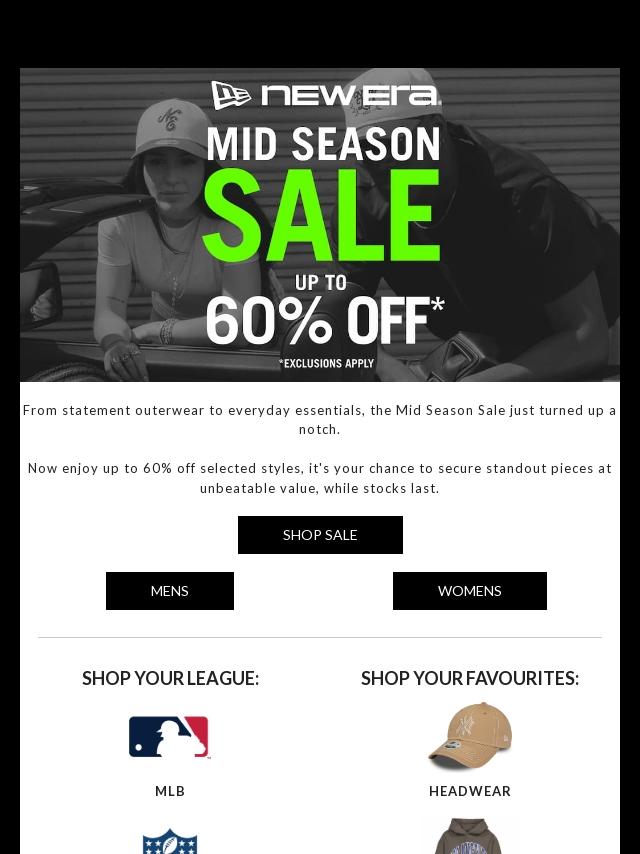Open the NFL league shop
The height and width of the screenshot is (854, 640).
pyautogui.click(x=170, y=840)
